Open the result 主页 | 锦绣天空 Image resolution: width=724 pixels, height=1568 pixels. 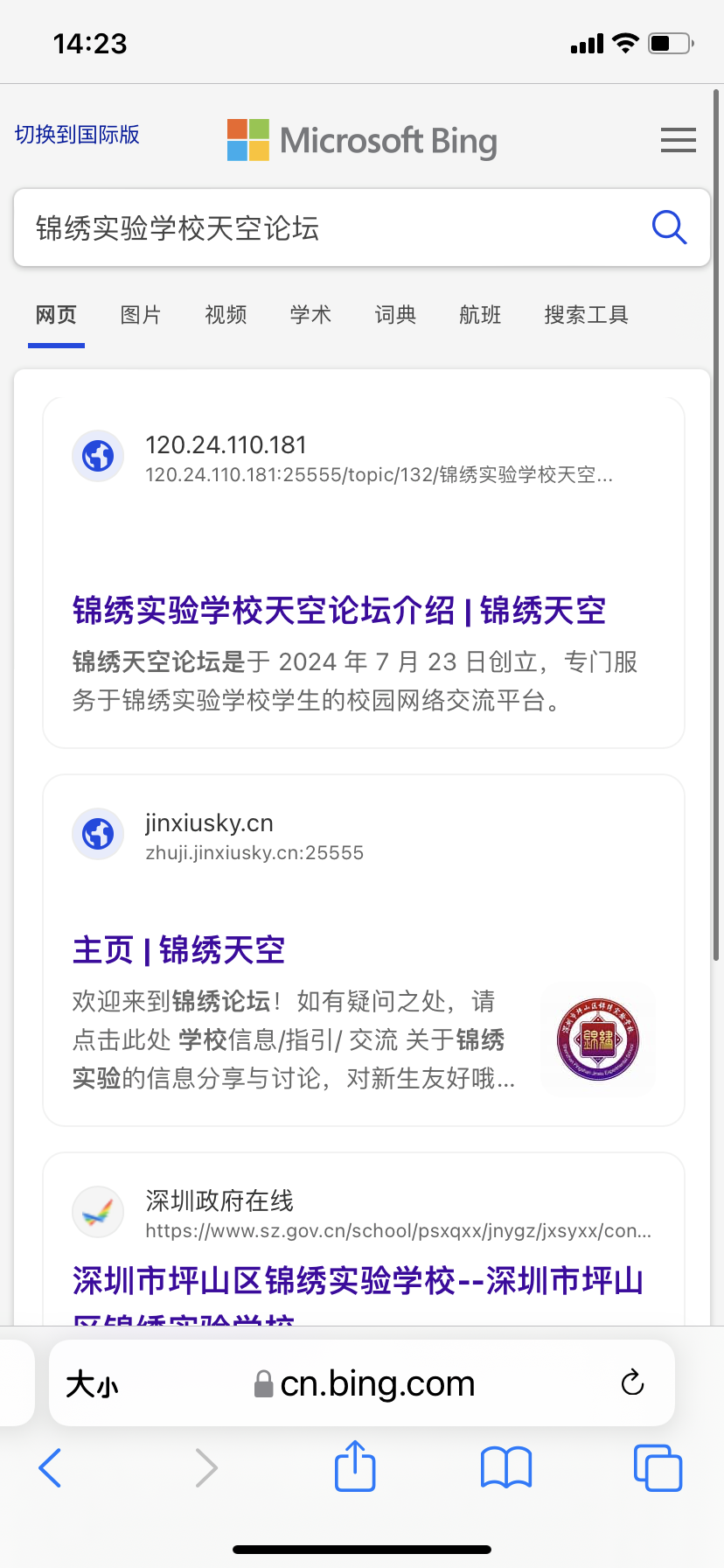pos(179,950)
